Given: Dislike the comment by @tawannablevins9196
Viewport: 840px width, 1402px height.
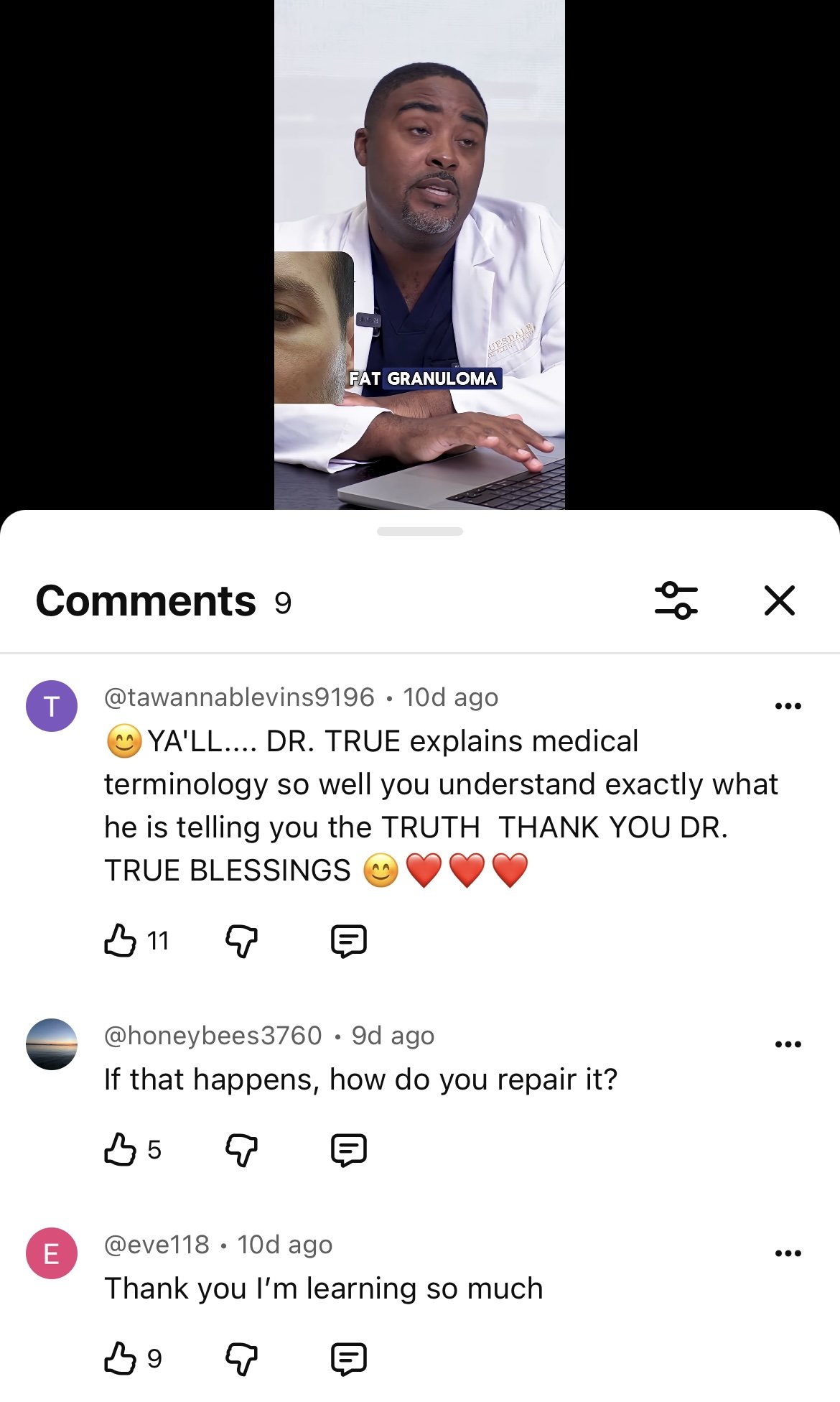Looking at the screenshot, I should pos(241,940).
